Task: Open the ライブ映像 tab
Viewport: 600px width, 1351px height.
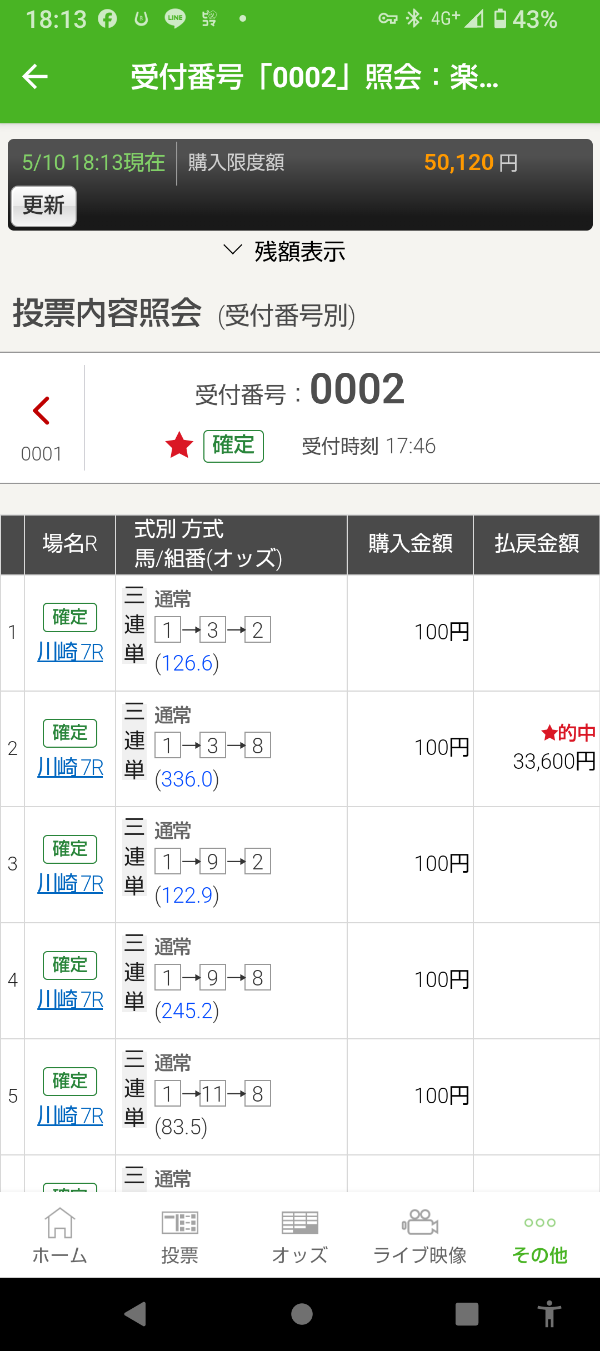Action: [420, 1236]
